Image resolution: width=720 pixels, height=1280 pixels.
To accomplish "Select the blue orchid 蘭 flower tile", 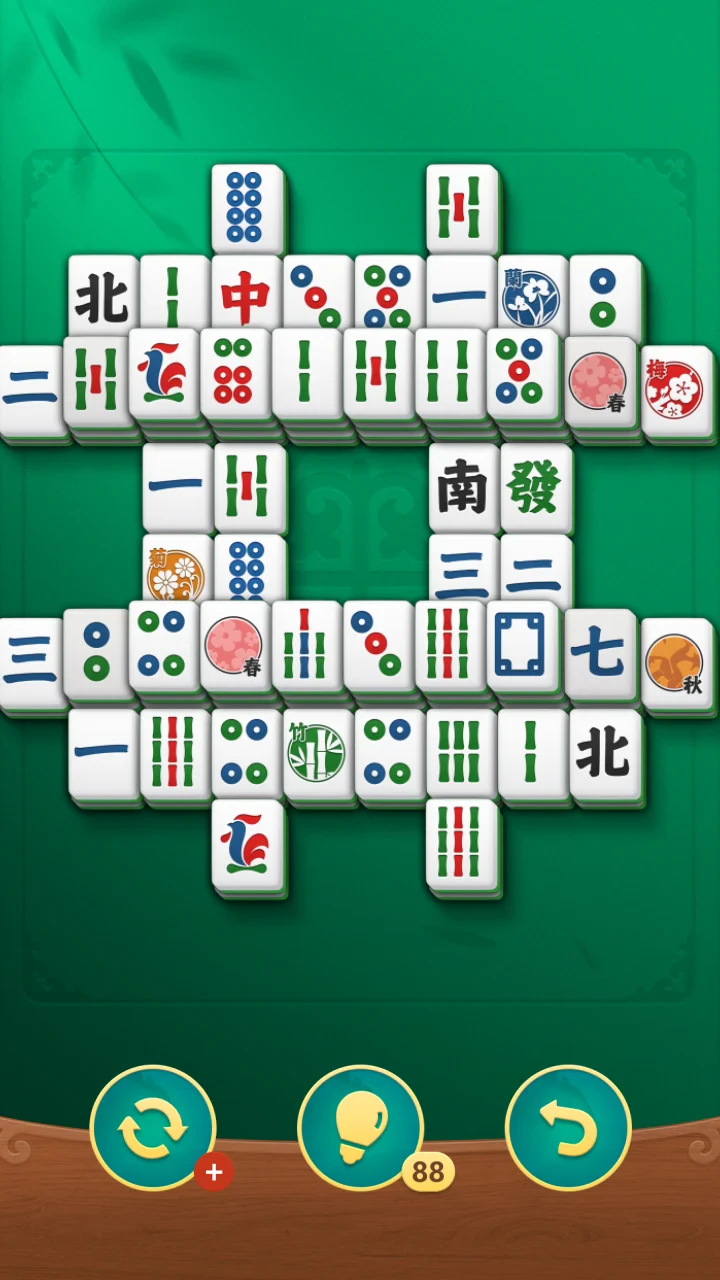I will (531, 298).
